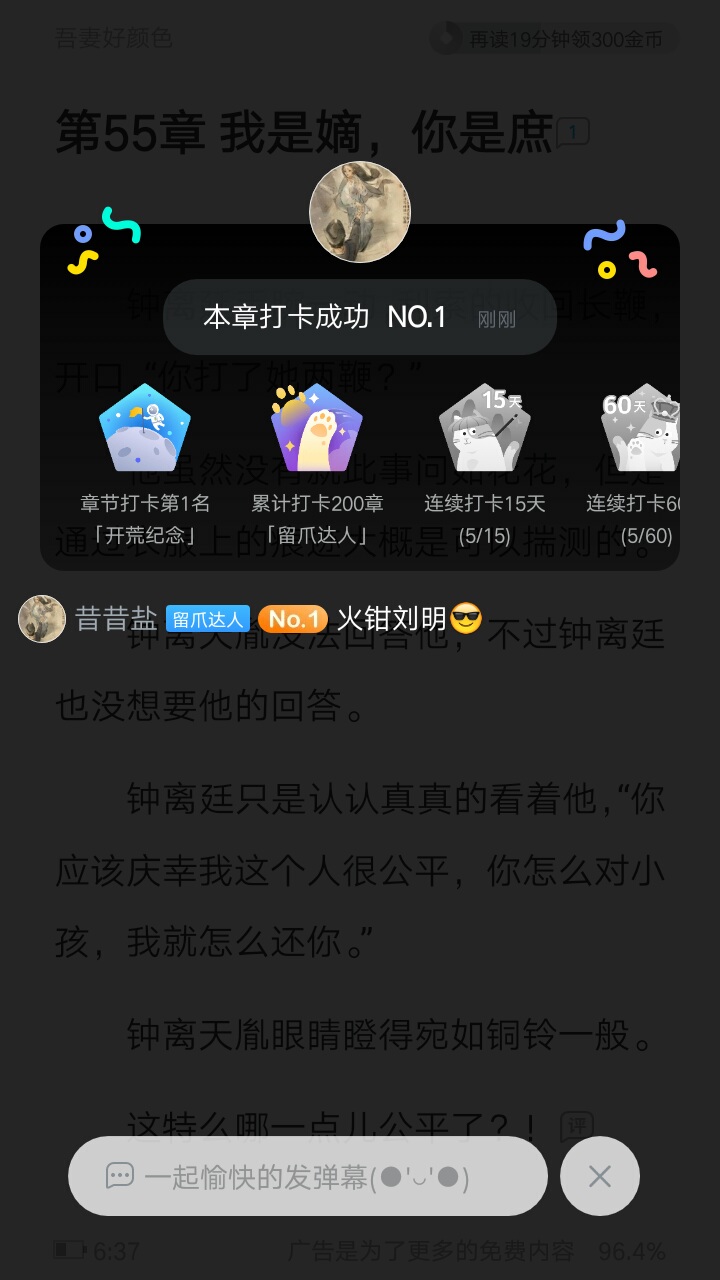The height and width of the screenshot is (1280, 720).
Task: Open chapter title comment bubble
Action: coord(573,132)
